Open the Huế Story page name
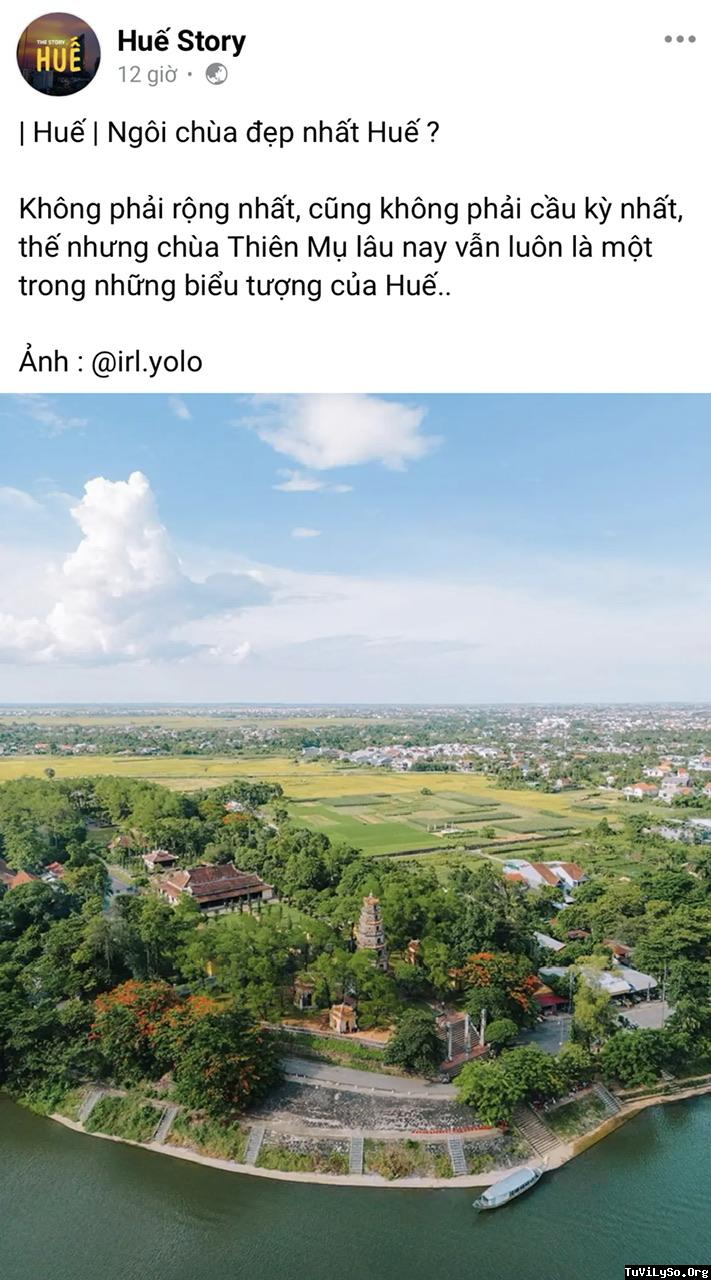This screenshot has height=1280, width=711. 181,41
